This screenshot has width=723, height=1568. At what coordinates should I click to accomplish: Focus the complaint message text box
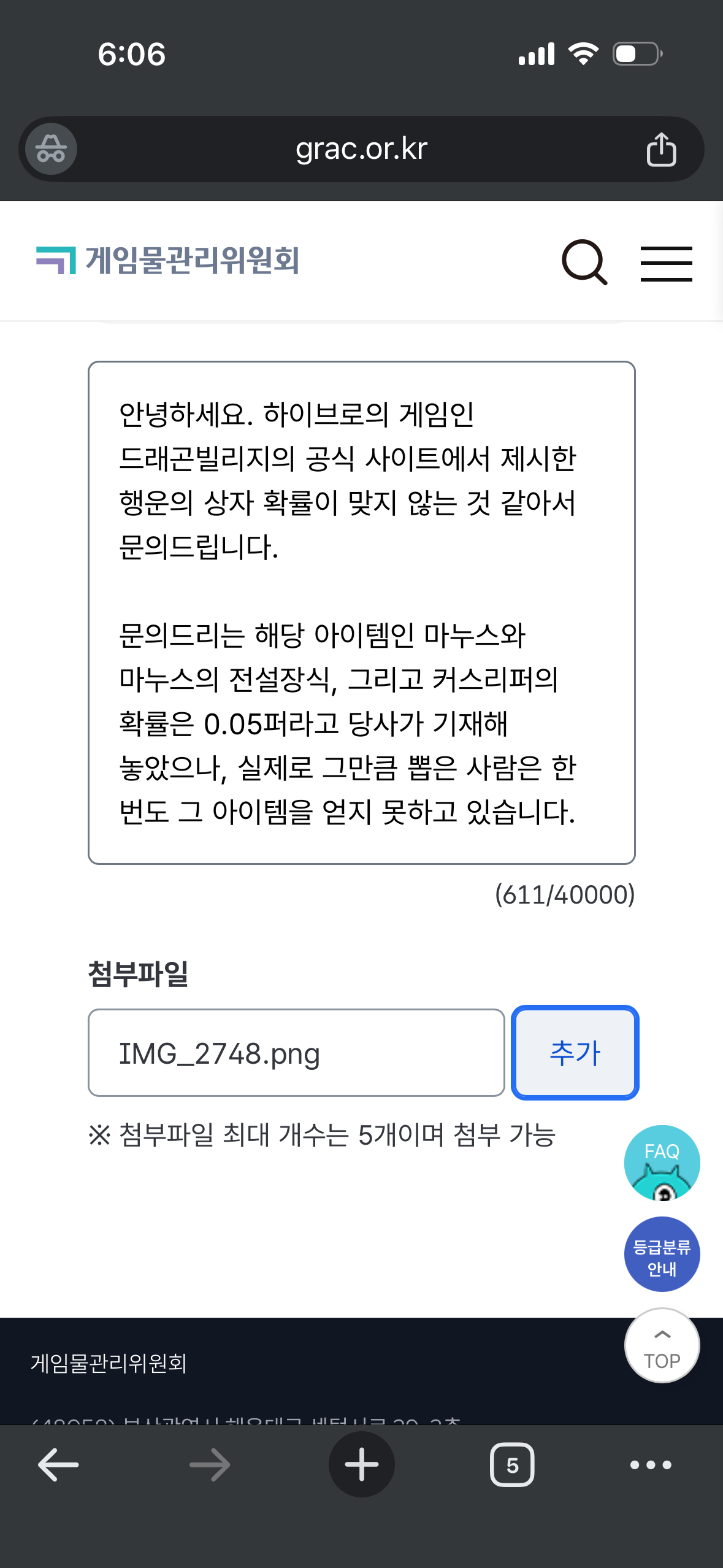coord(361,612)
